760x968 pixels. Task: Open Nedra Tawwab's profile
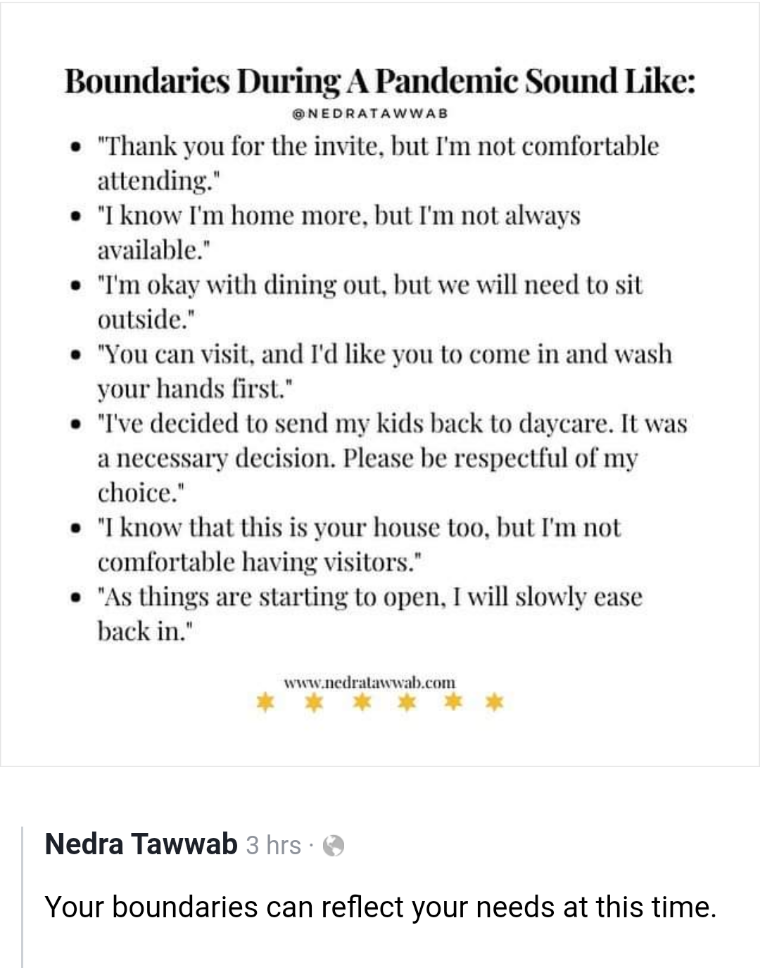coord(141,844)
